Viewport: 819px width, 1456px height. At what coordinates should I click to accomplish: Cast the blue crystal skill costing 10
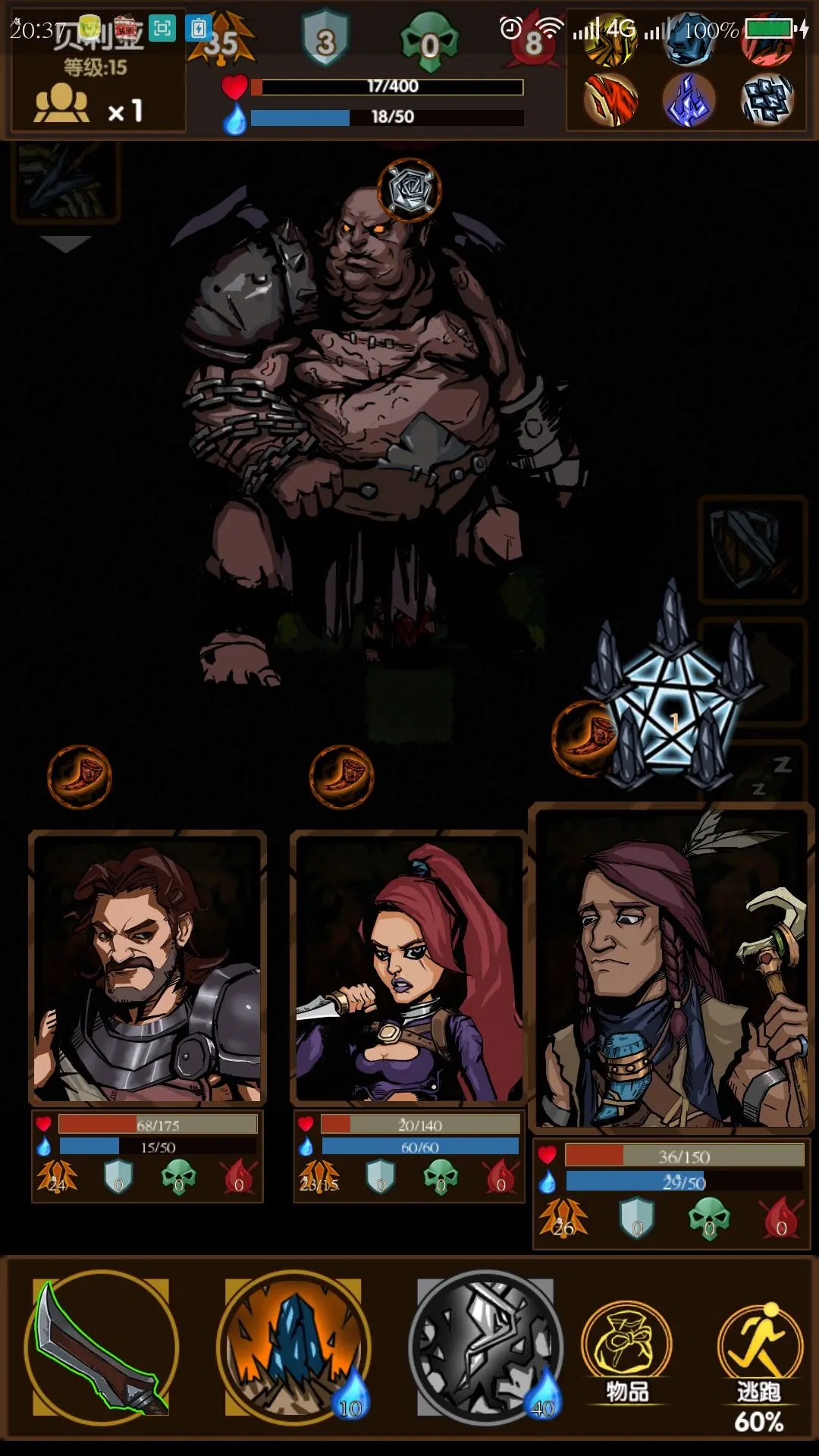[x=293, y=1348]
